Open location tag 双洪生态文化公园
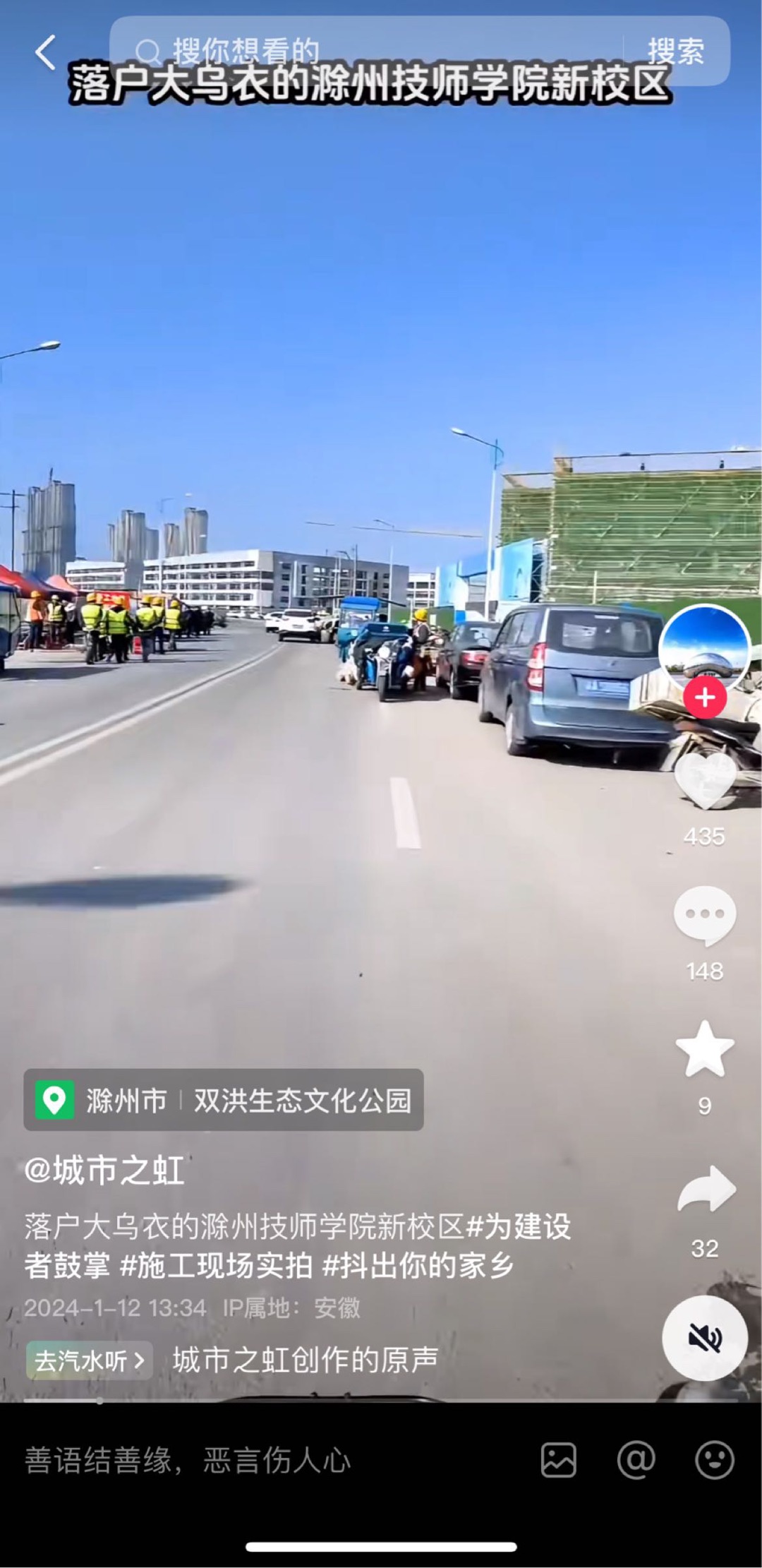 click(x=302, y=1100)
